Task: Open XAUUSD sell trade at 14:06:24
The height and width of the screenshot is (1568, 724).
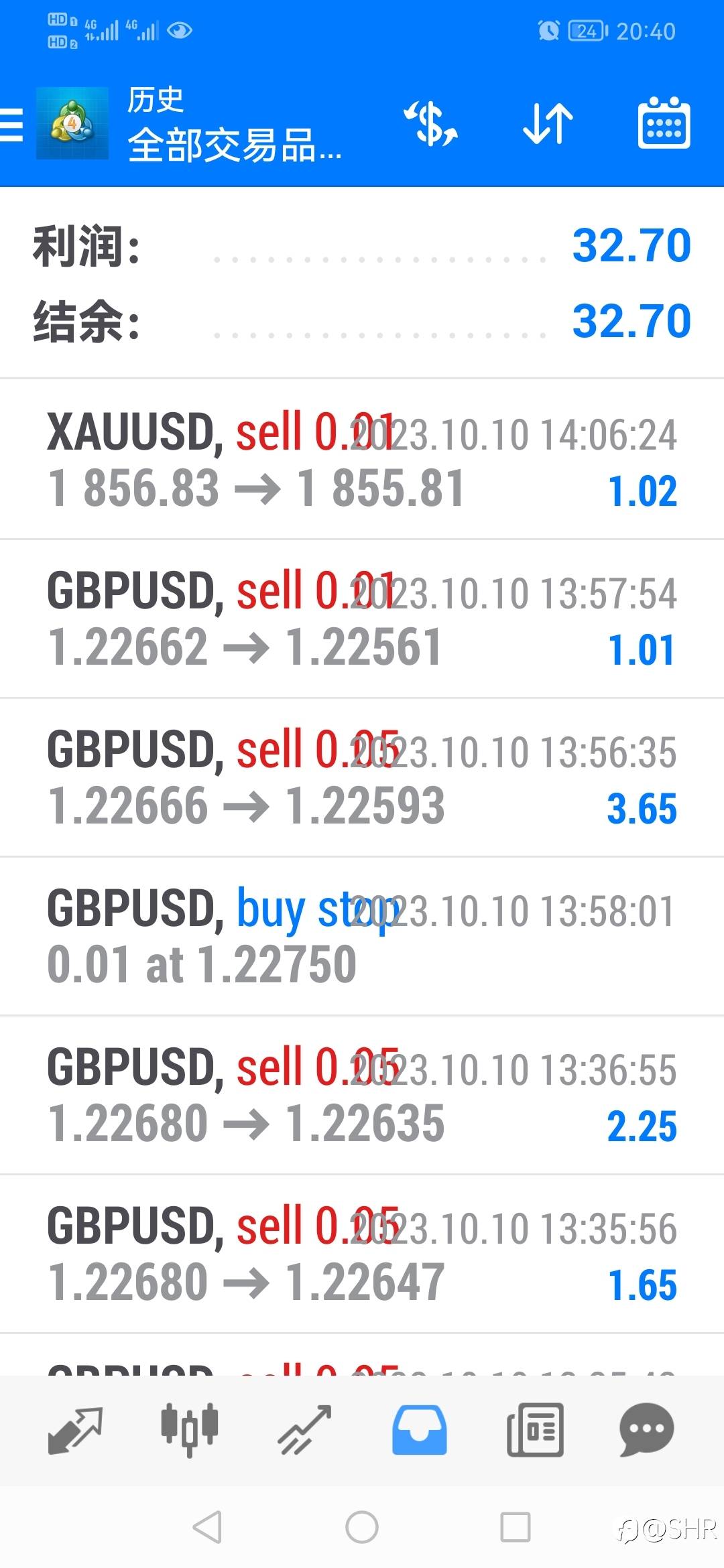Action: [362, 461]
